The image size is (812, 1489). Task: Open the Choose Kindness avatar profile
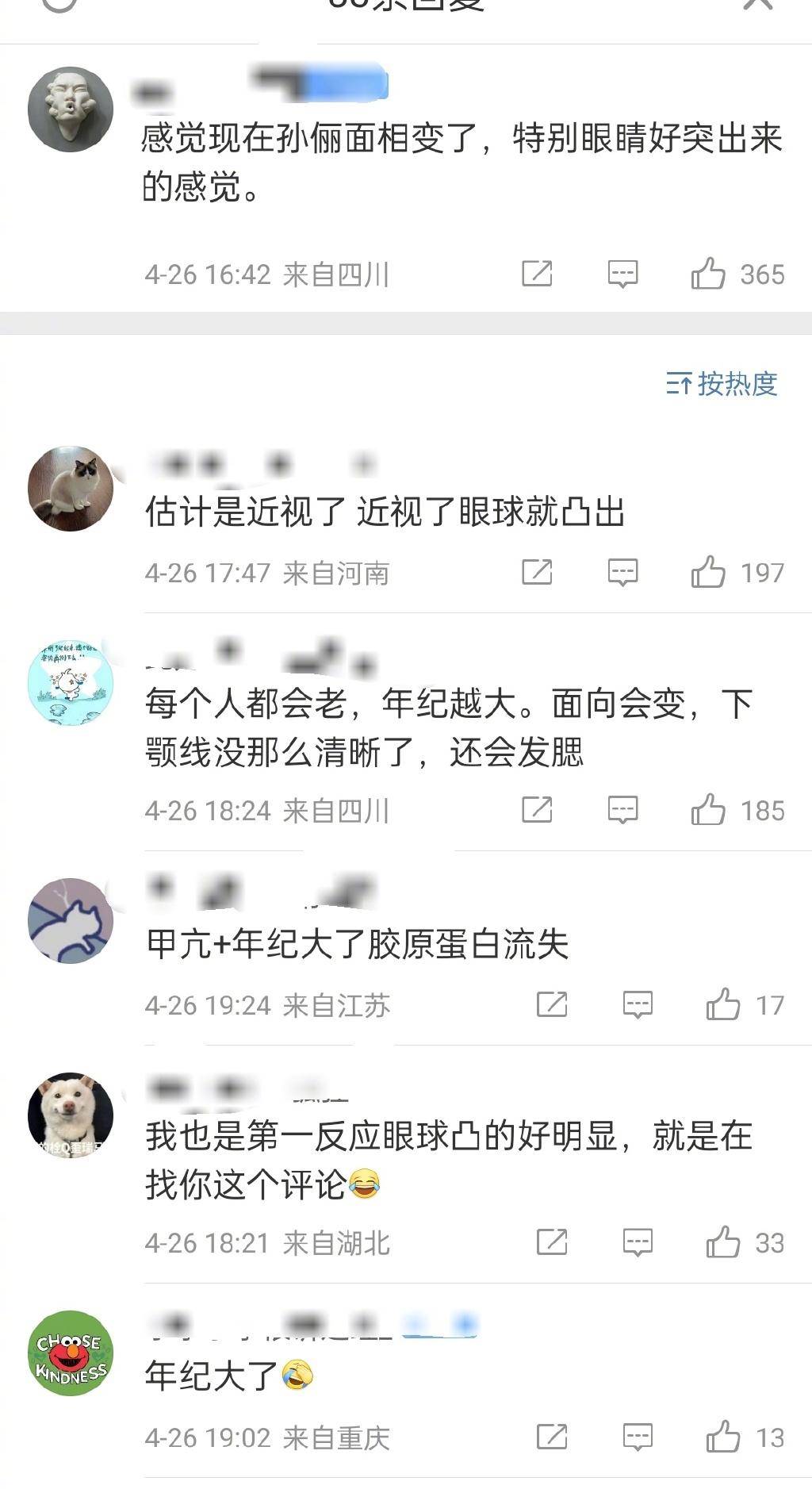71,1353
